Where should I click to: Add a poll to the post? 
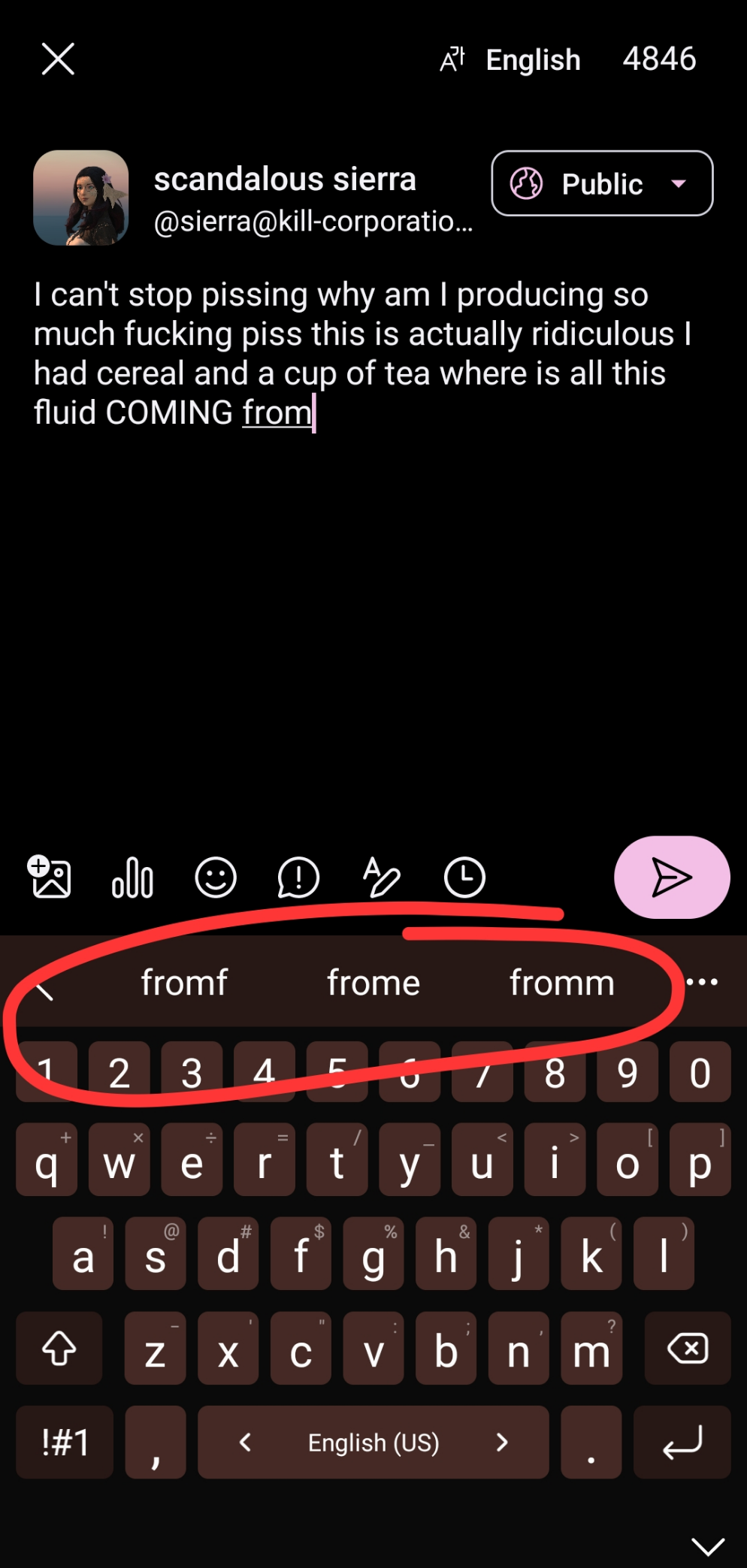132,877
